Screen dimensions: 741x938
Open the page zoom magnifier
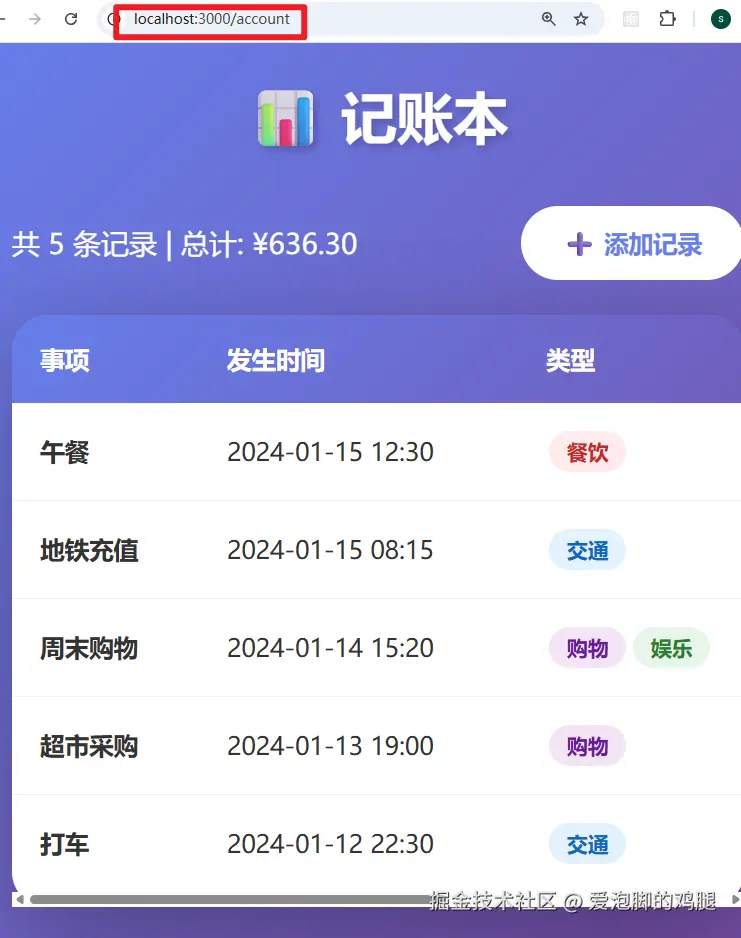(548, 19)
